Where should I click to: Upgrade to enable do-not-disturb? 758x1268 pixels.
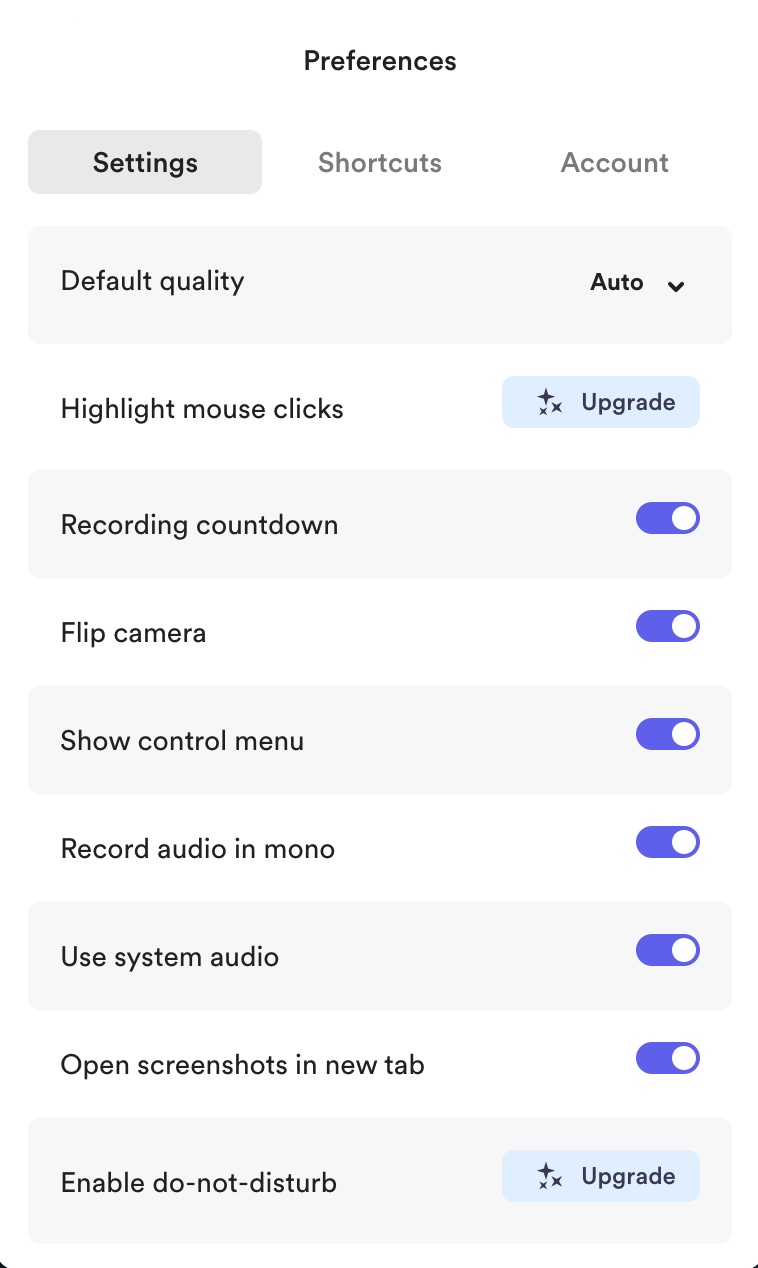click(x=600, y=1177)
